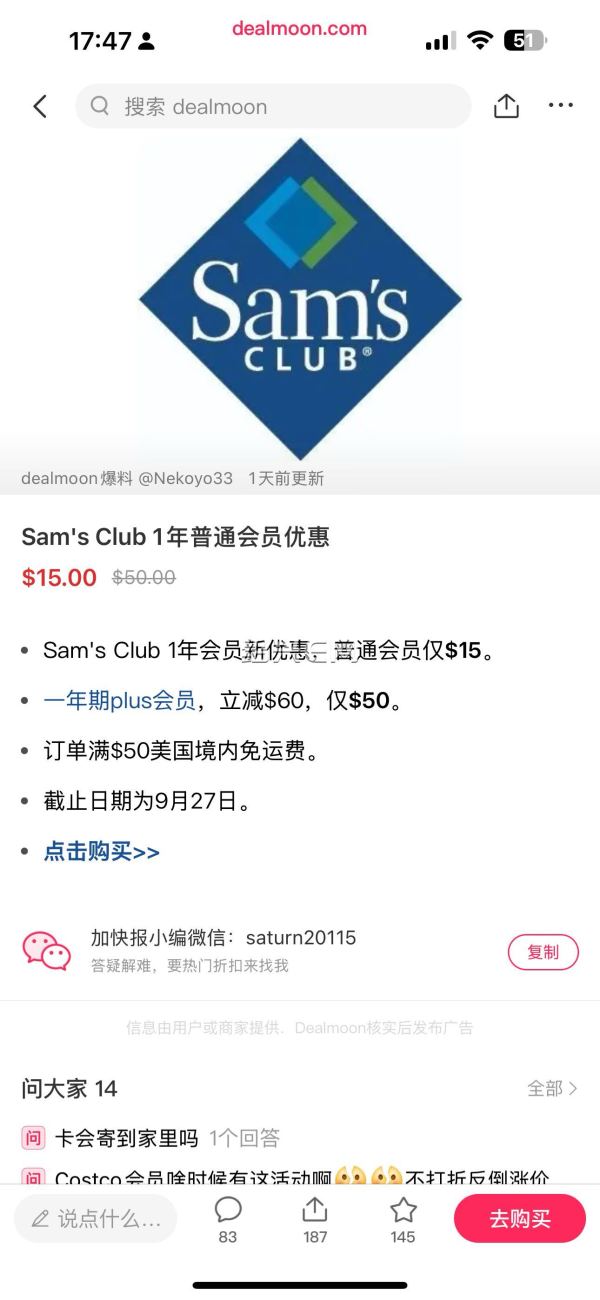The image size is (600, 1300).
Task: Open the three-dot overflow menu
Action: click(561, 106)
